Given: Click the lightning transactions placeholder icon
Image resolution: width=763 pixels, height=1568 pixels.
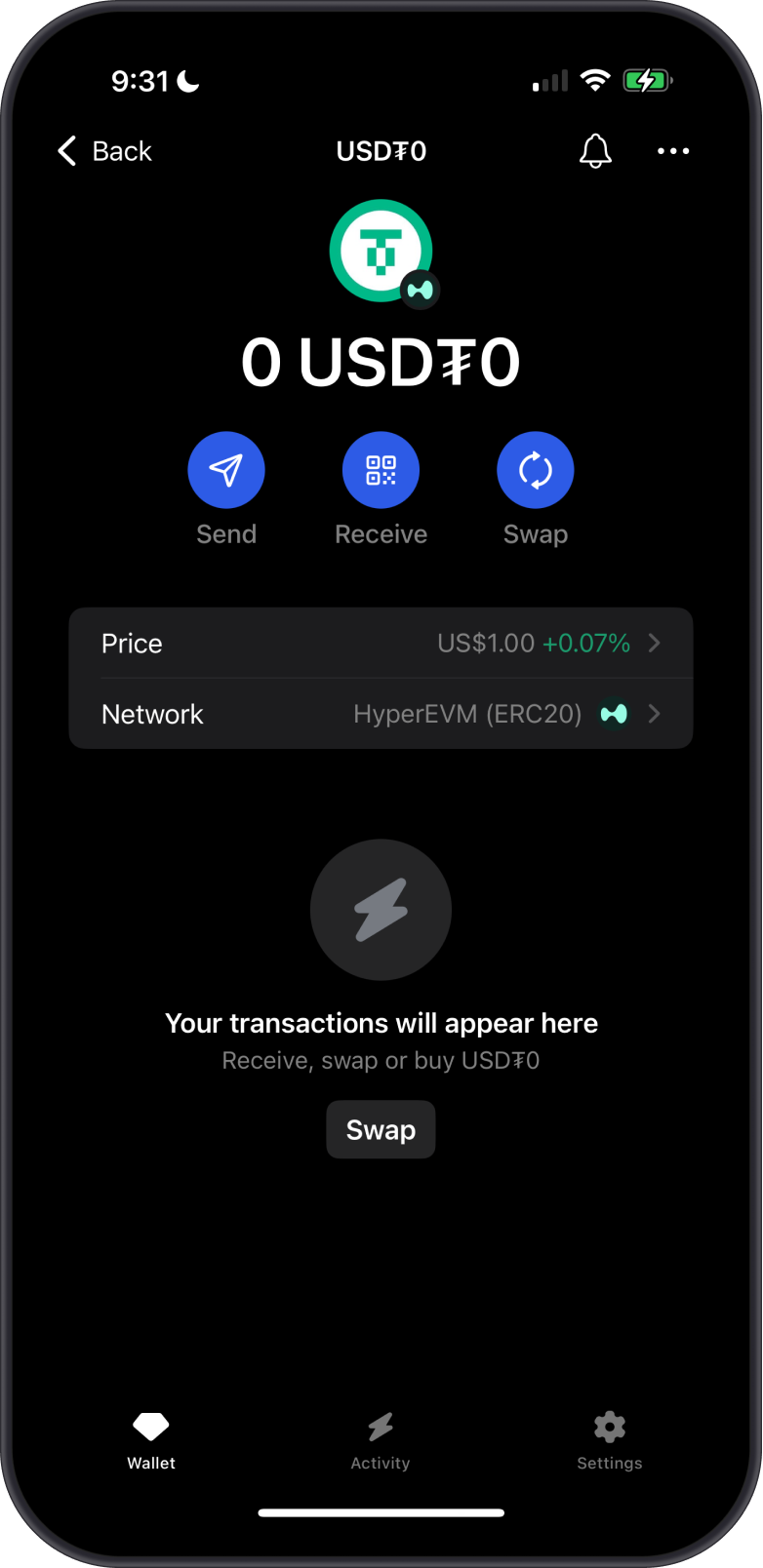Looking at the screenshot, I should click(381, 909).
